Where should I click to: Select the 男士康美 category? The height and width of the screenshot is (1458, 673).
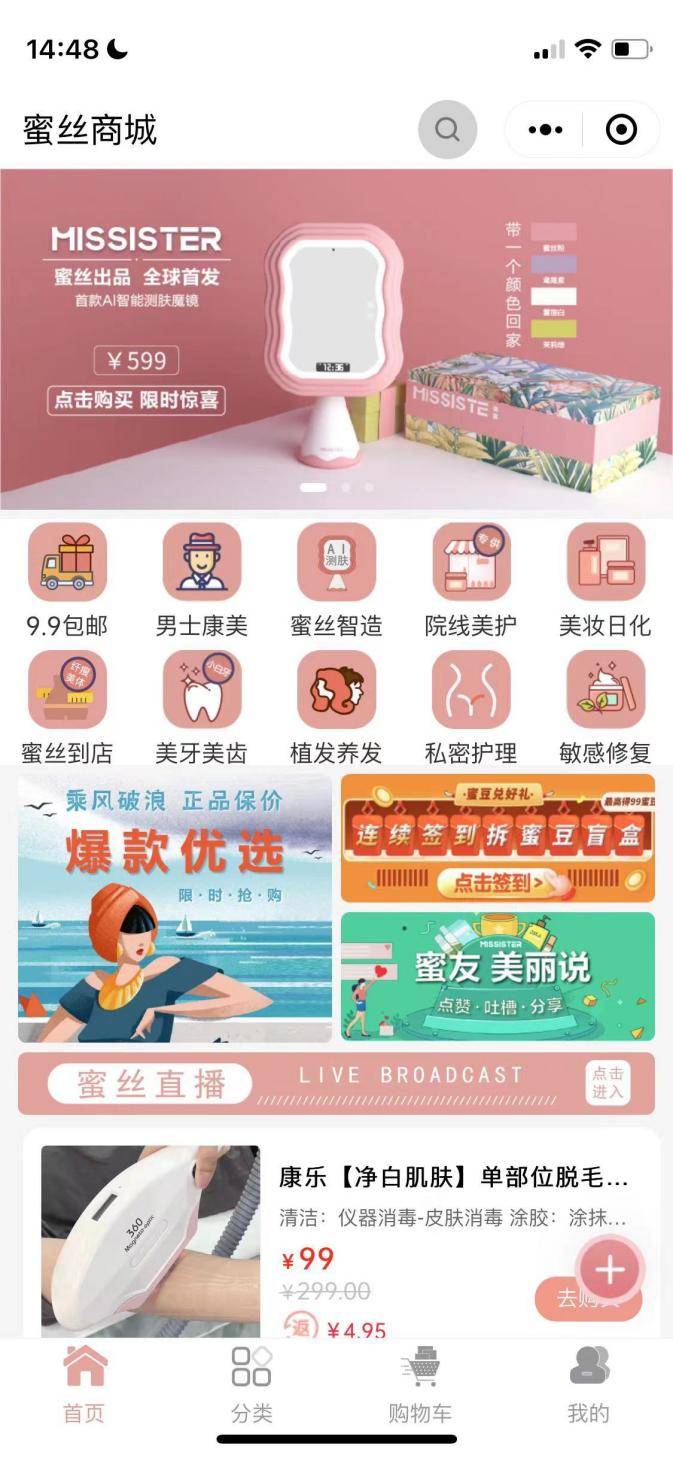click(202, 582)
